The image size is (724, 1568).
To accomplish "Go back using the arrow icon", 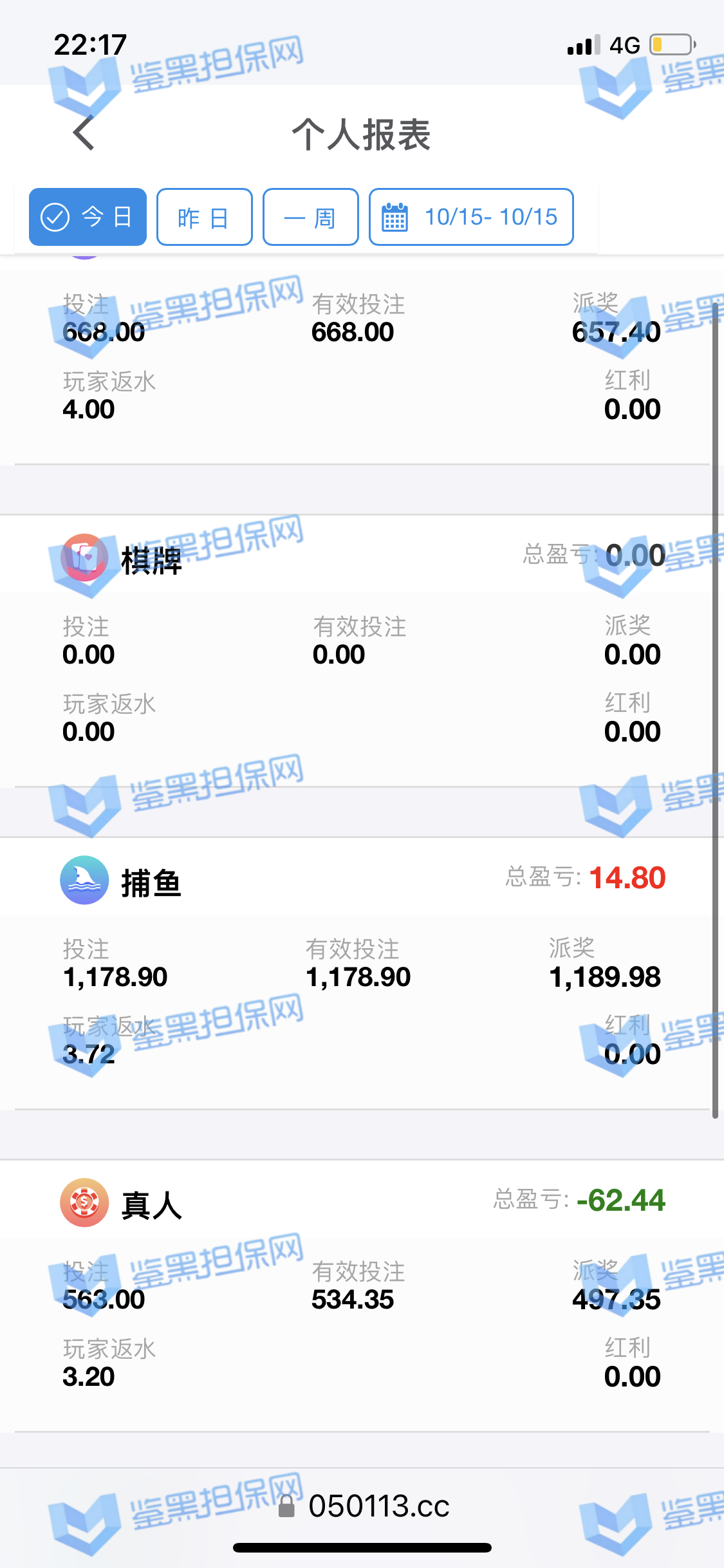I will pos(84,133).
